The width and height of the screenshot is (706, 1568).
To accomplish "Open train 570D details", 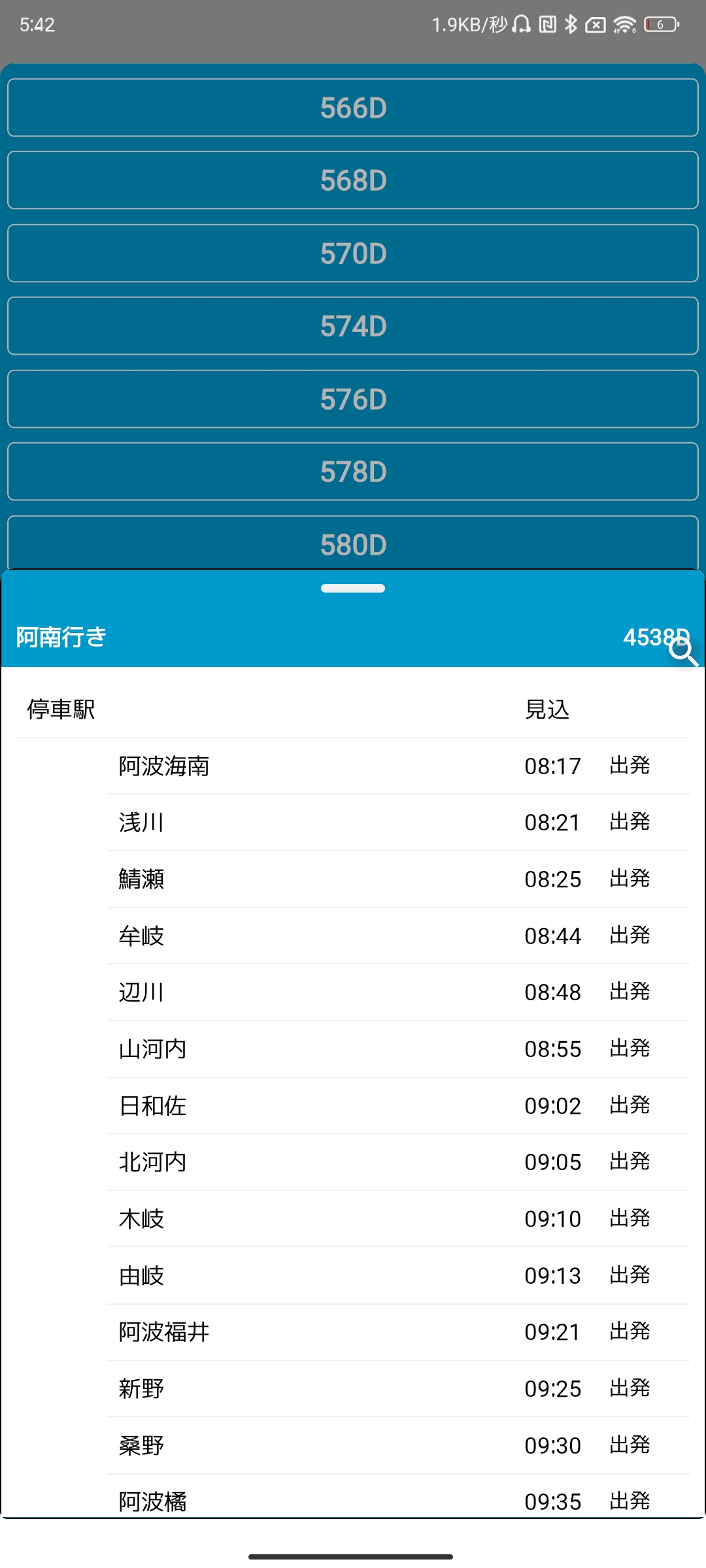I will (353, 253).
